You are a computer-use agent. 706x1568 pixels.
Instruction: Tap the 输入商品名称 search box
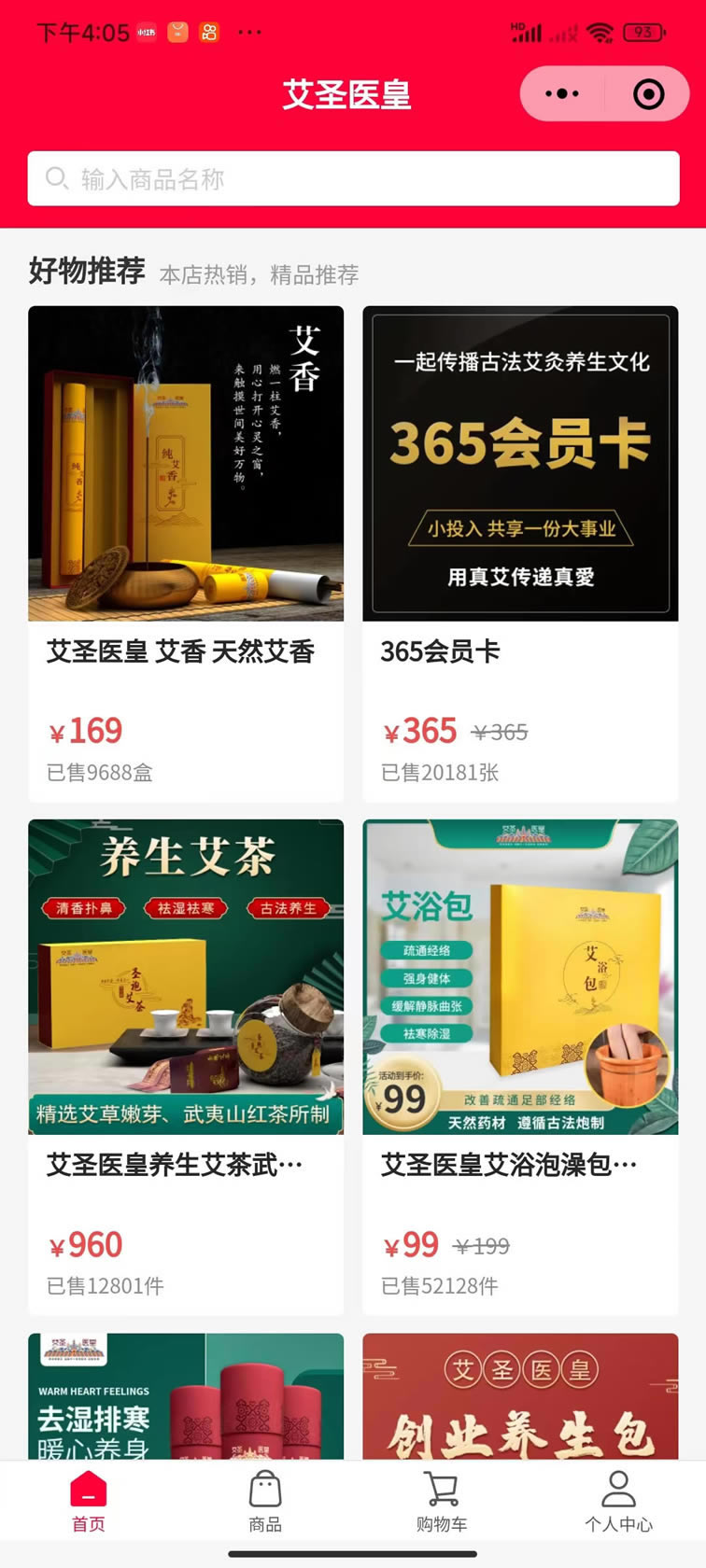pyautogui.click(x=353, y=178)
